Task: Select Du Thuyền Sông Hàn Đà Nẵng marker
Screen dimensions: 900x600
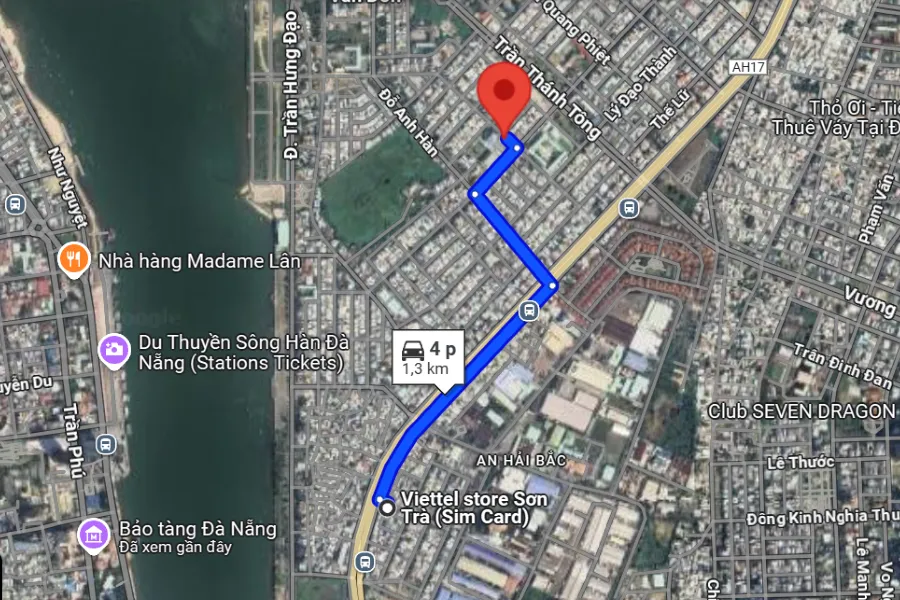Action: [x=112, y=349]
